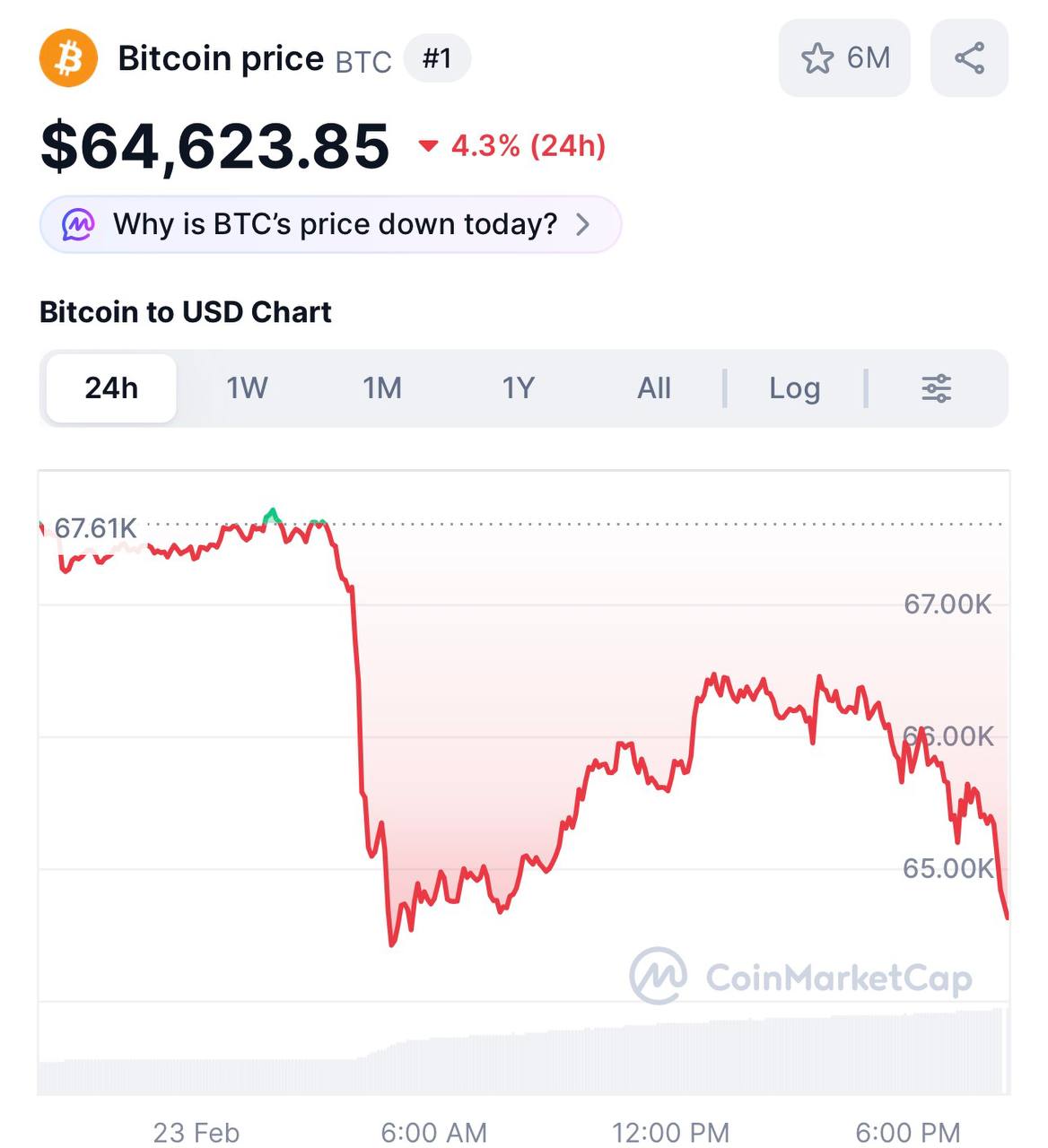This screenshot has width=1048, height=1148.
Task: Click the red price-down triangle indicator
Action: click(429, 145)
